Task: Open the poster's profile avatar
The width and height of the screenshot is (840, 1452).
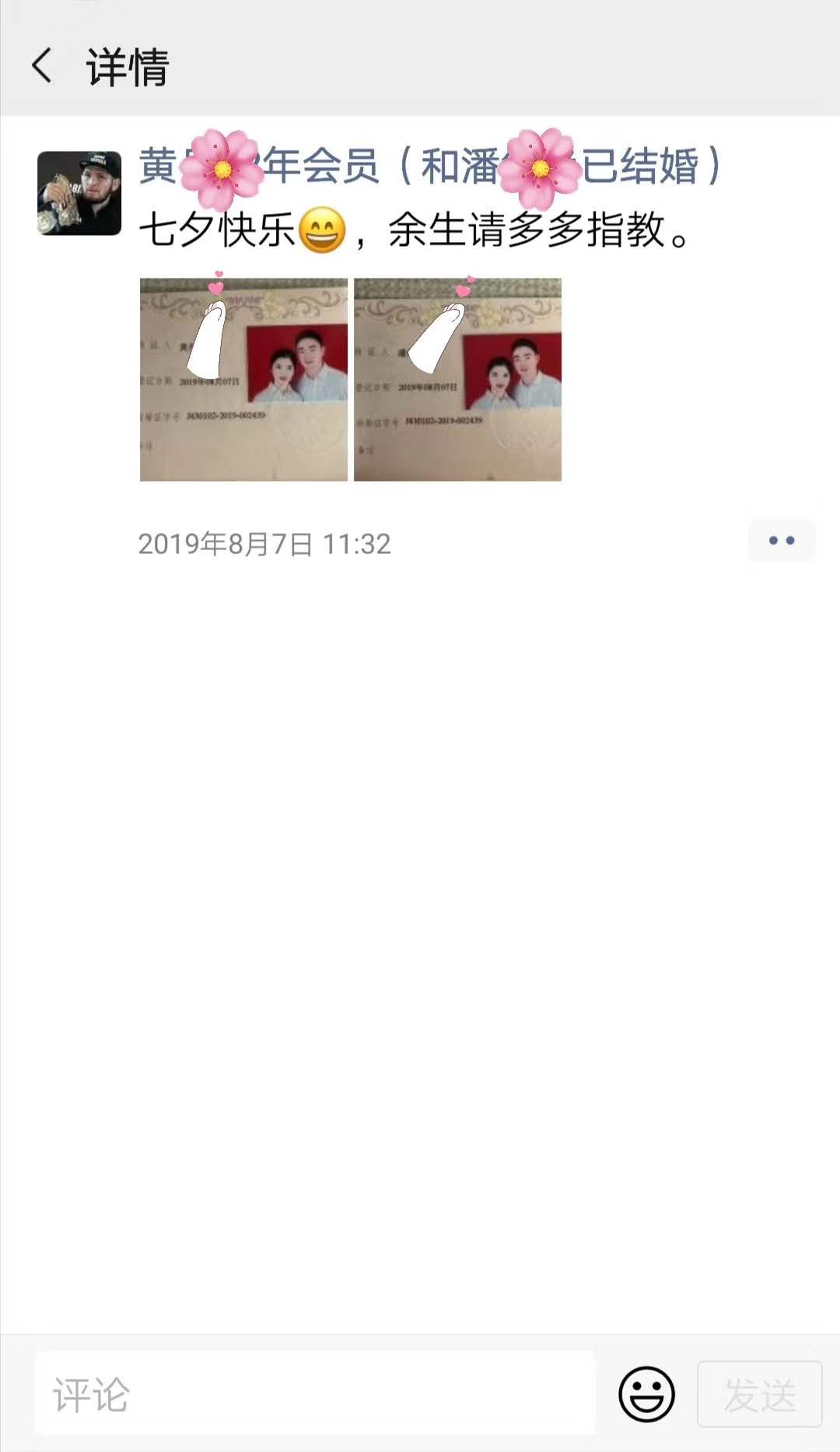Action: pyautogui.click(x=79, y=193)
